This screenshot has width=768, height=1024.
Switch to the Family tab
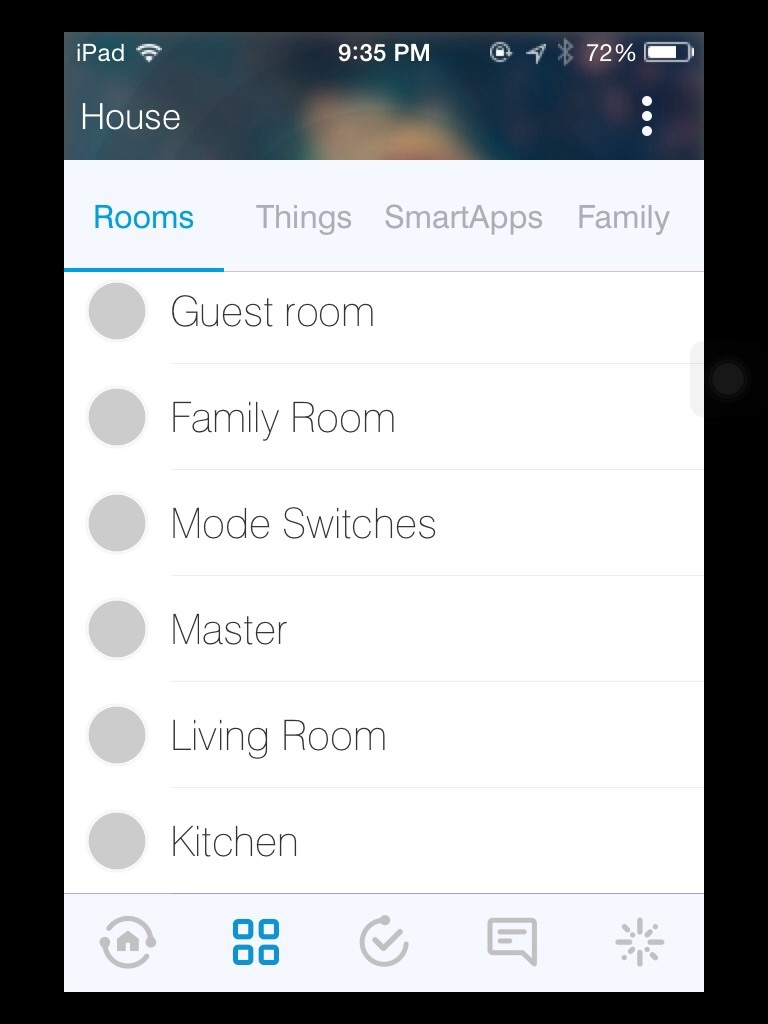tap(623, 217)
